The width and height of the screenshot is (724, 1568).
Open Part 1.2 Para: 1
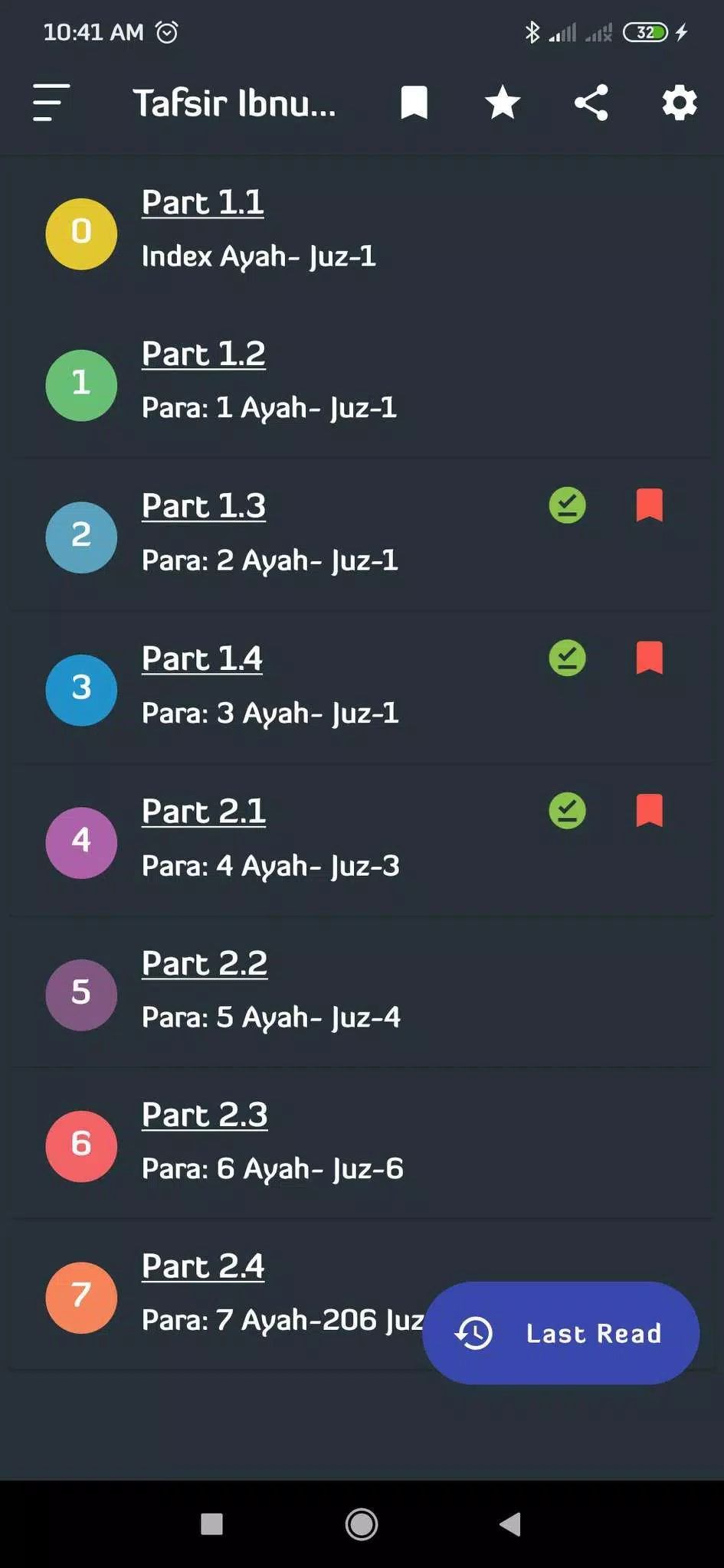tap(362, 383)
